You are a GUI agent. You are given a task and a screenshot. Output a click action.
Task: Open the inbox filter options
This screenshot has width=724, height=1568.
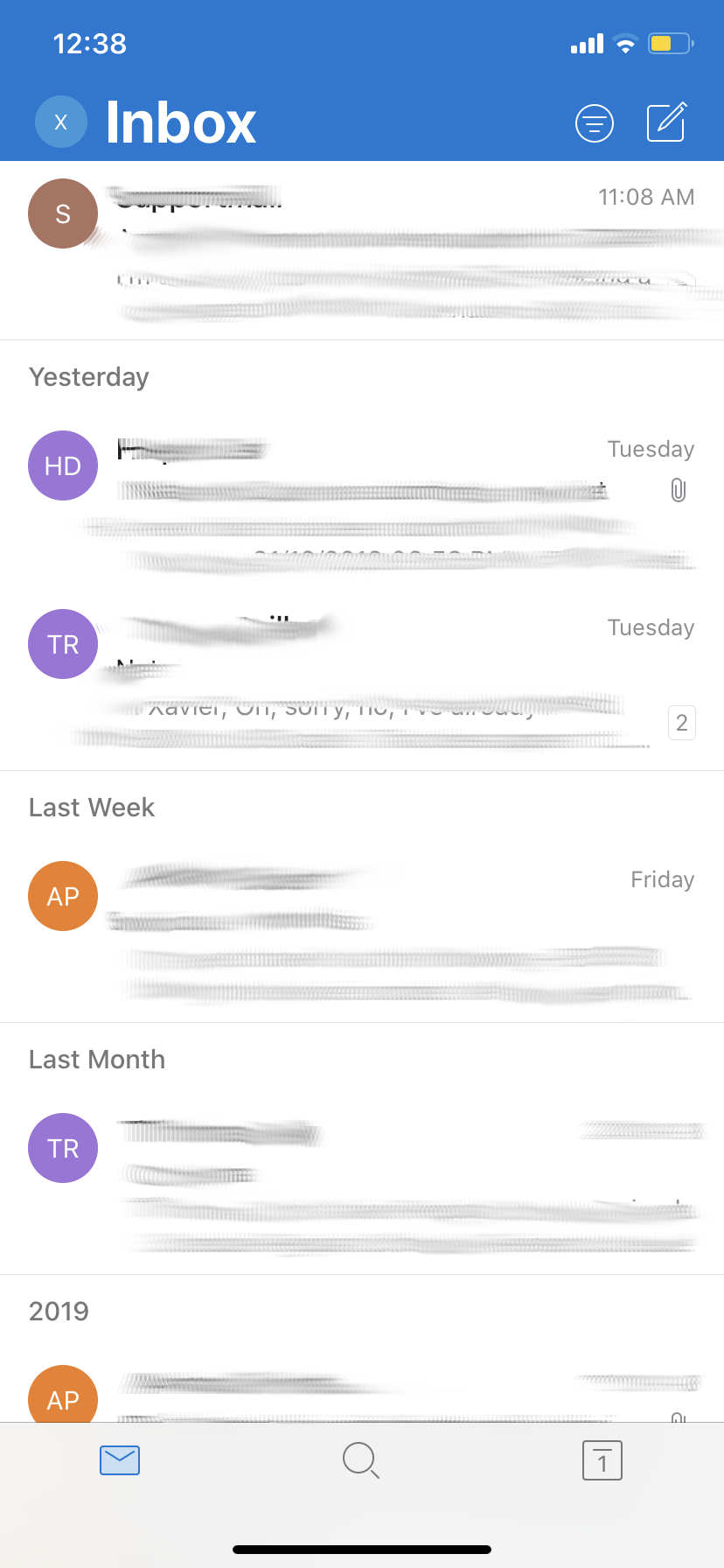coord(595,123)
